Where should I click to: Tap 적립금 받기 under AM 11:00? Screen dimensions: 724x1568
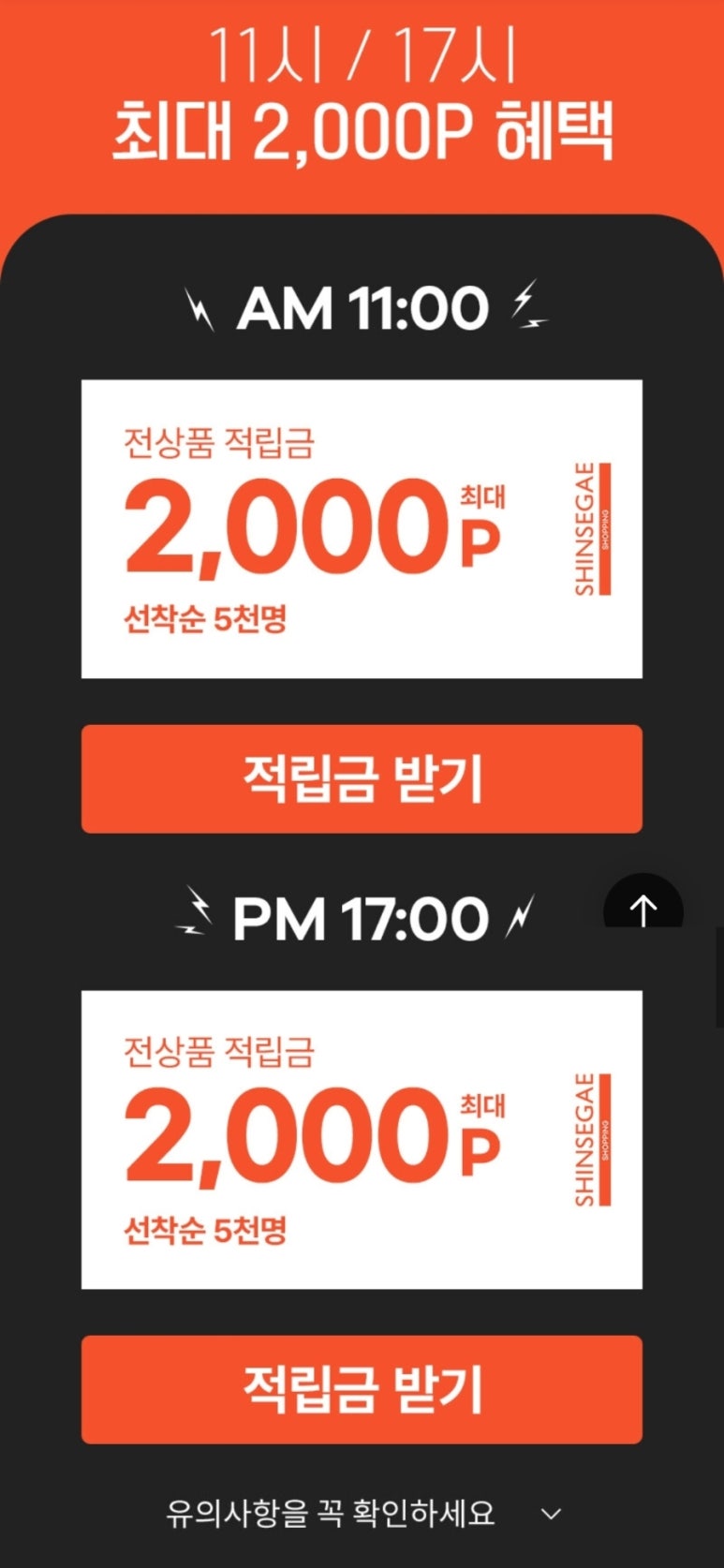click(x=362, y=778)
